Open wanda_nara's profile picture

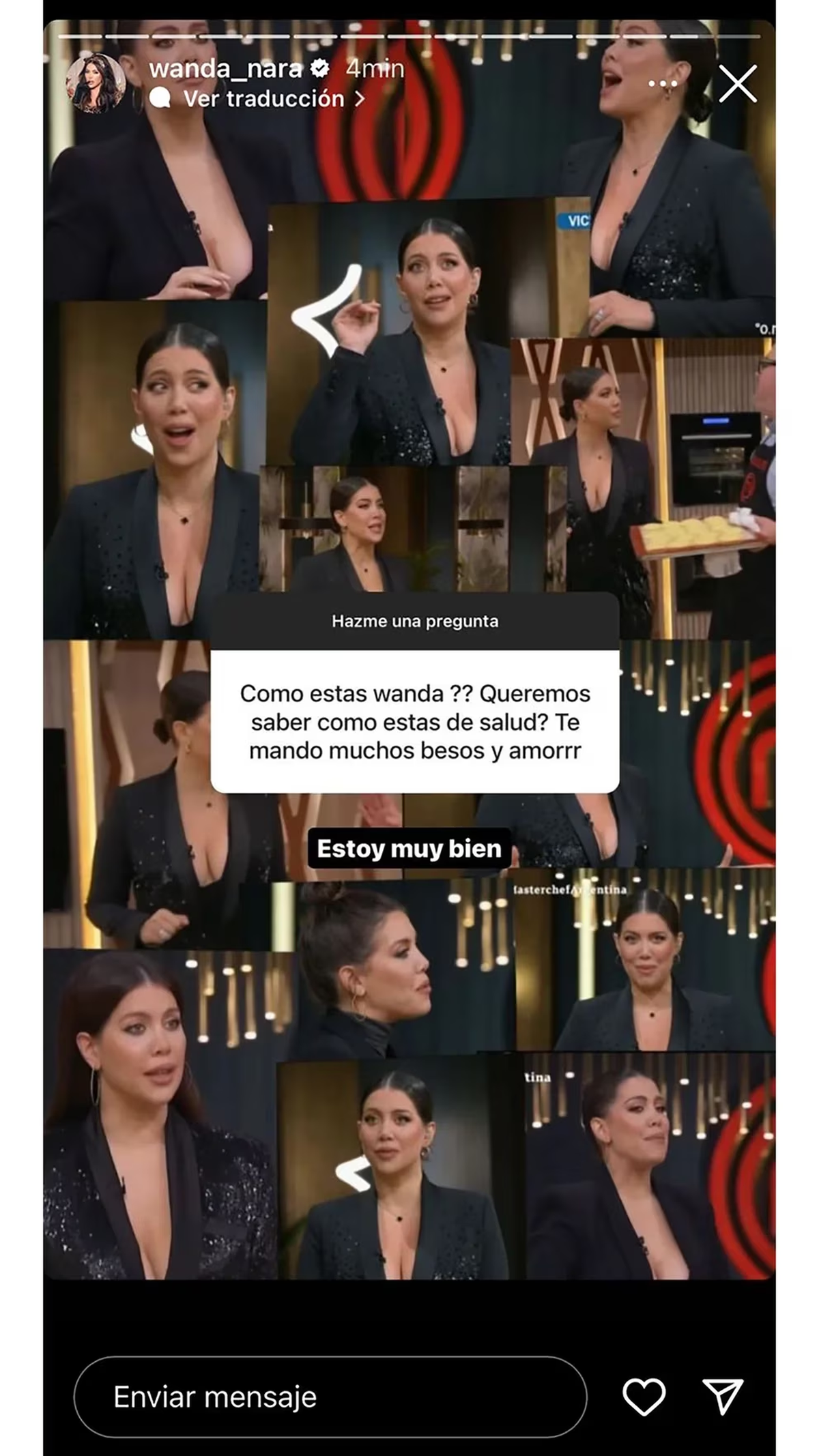(x=96, y=83)
